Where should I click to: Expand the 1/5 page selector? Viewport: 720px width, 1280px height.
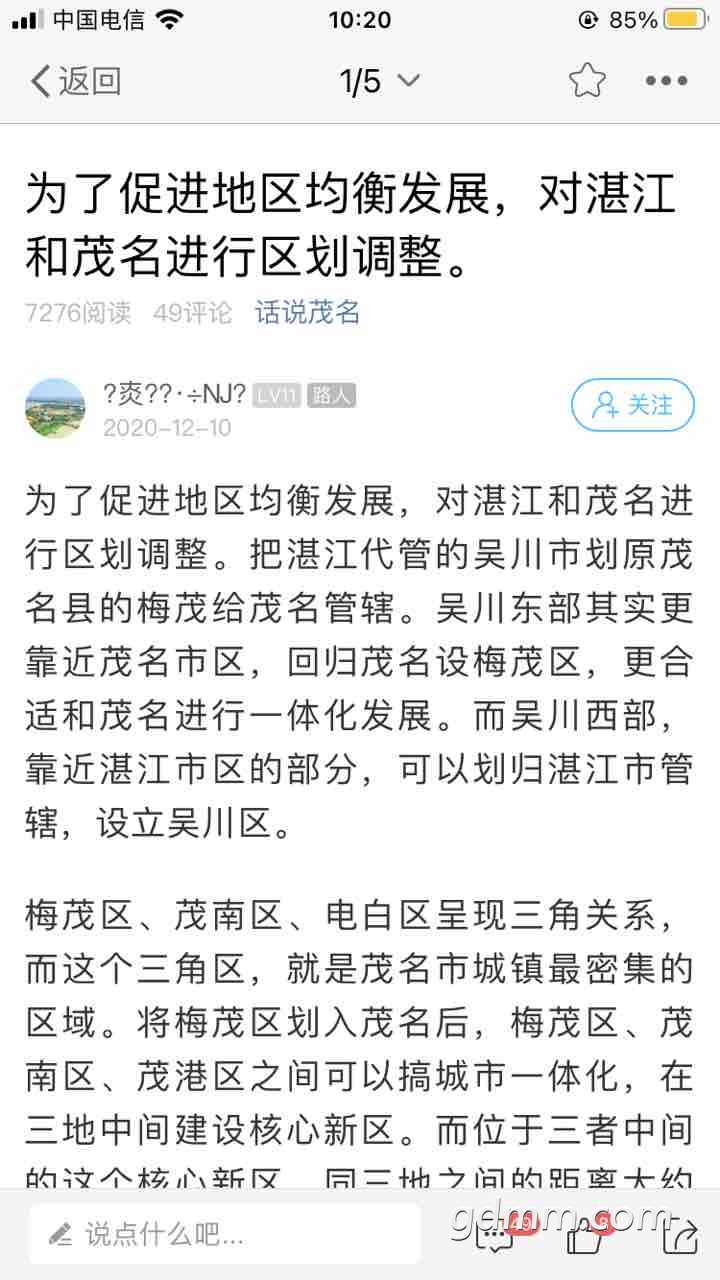(x=379, y=81)
